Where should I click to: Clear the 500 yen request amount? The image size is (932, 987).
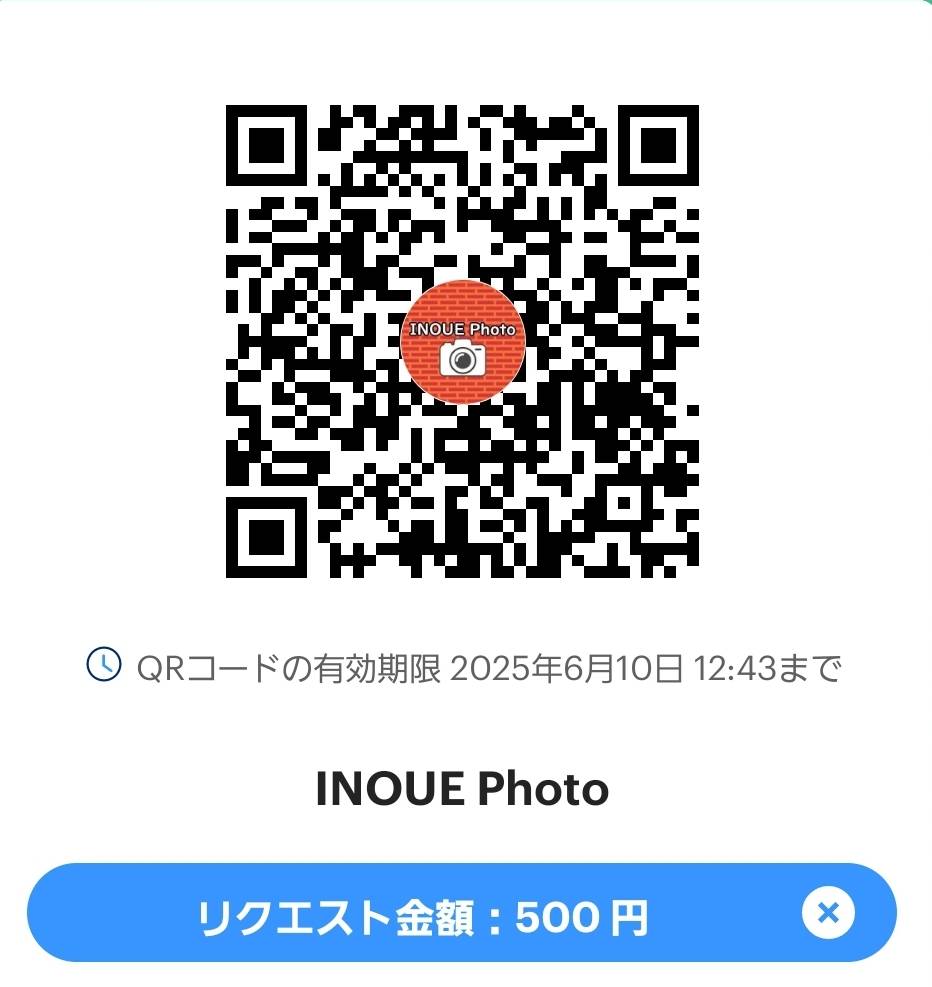point(828,912)
